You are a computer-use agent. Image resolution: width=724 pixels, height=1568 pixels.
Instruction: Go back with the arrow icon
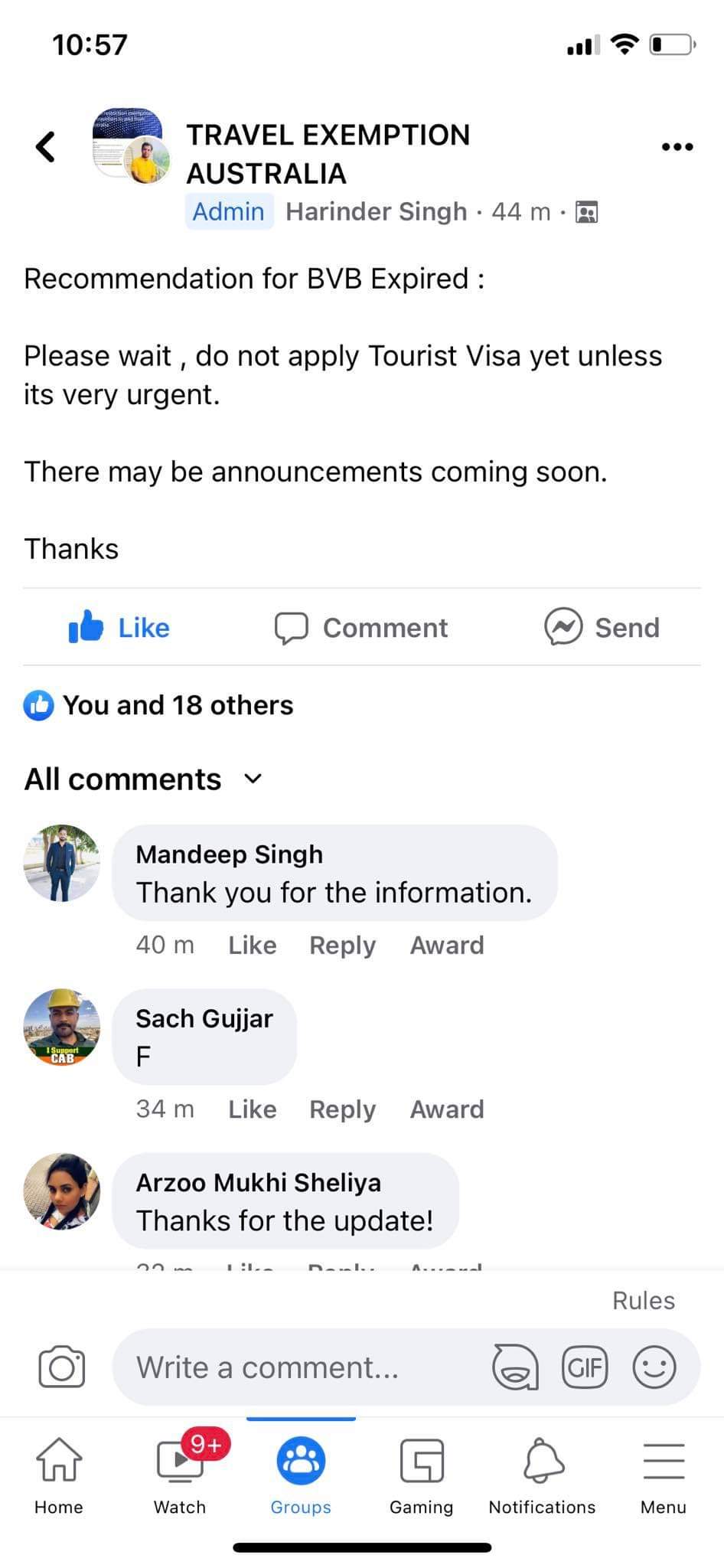(45, 147)
